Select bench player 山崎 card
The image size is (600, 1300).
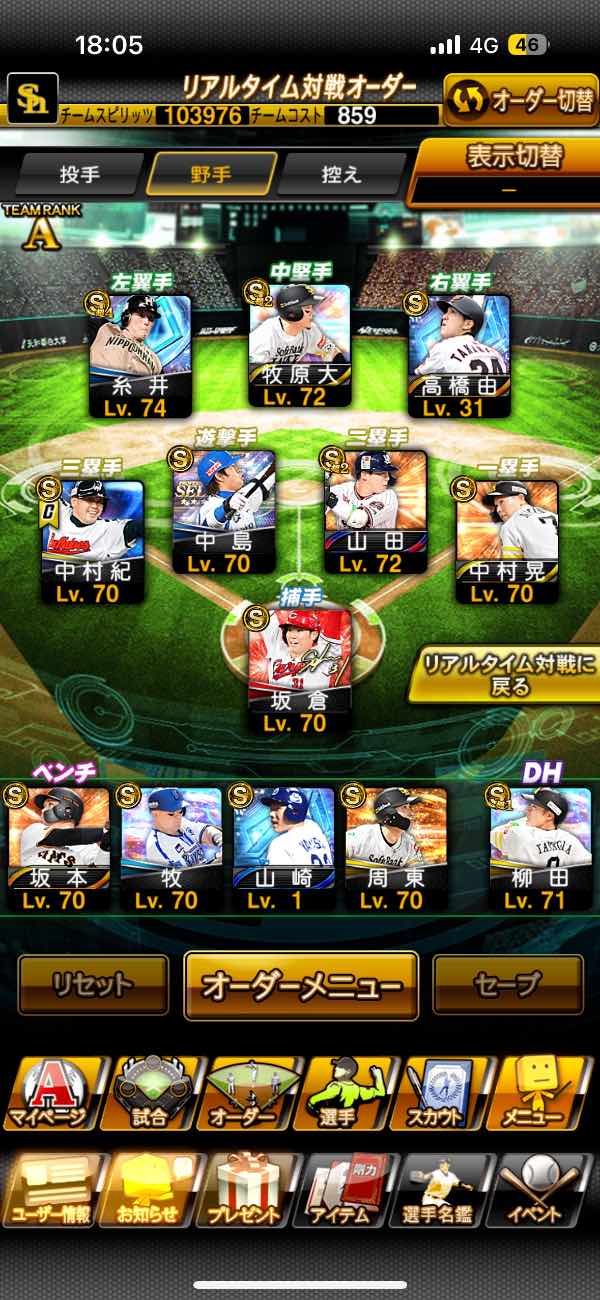coord(283,849)
